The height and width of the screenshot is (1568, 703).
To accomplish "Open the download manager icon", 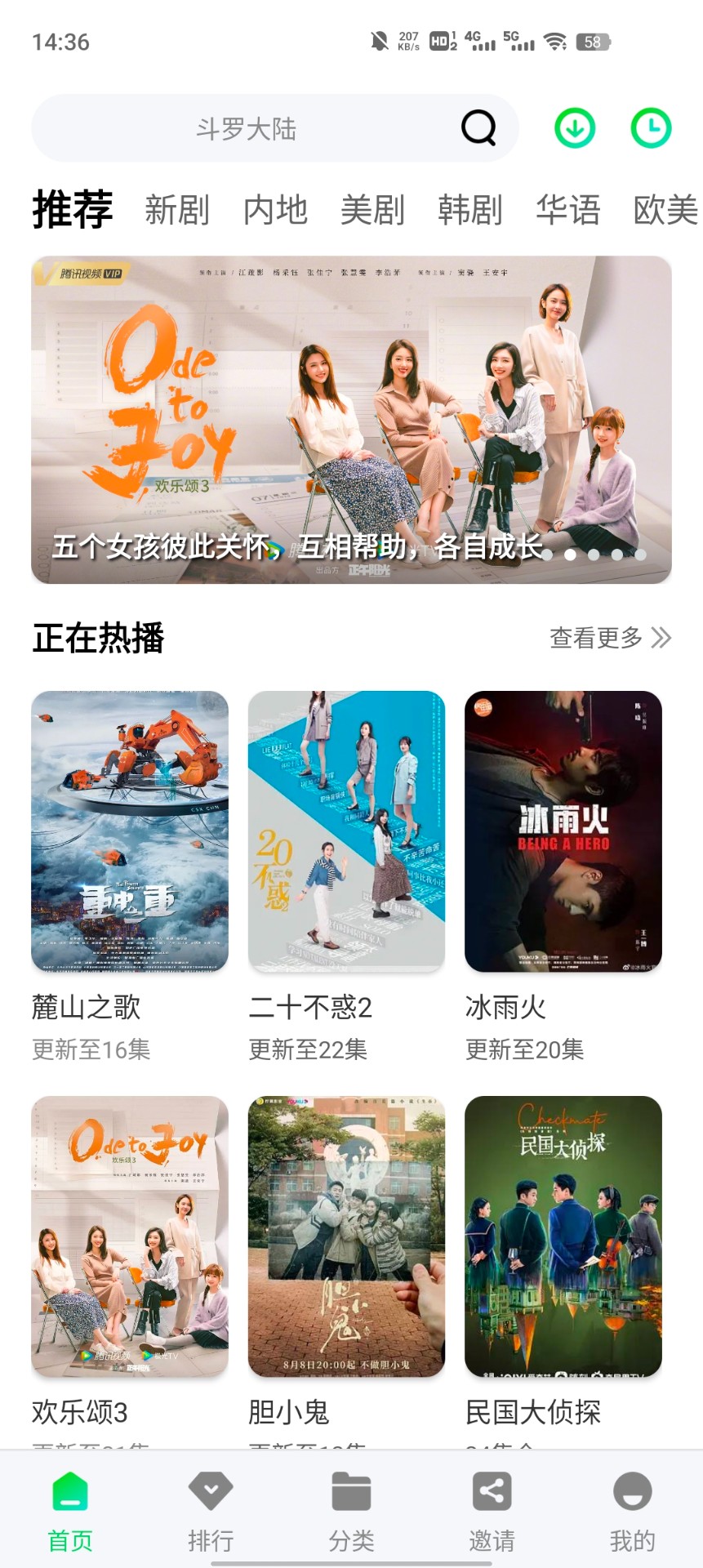I will (x=574, y=127).
